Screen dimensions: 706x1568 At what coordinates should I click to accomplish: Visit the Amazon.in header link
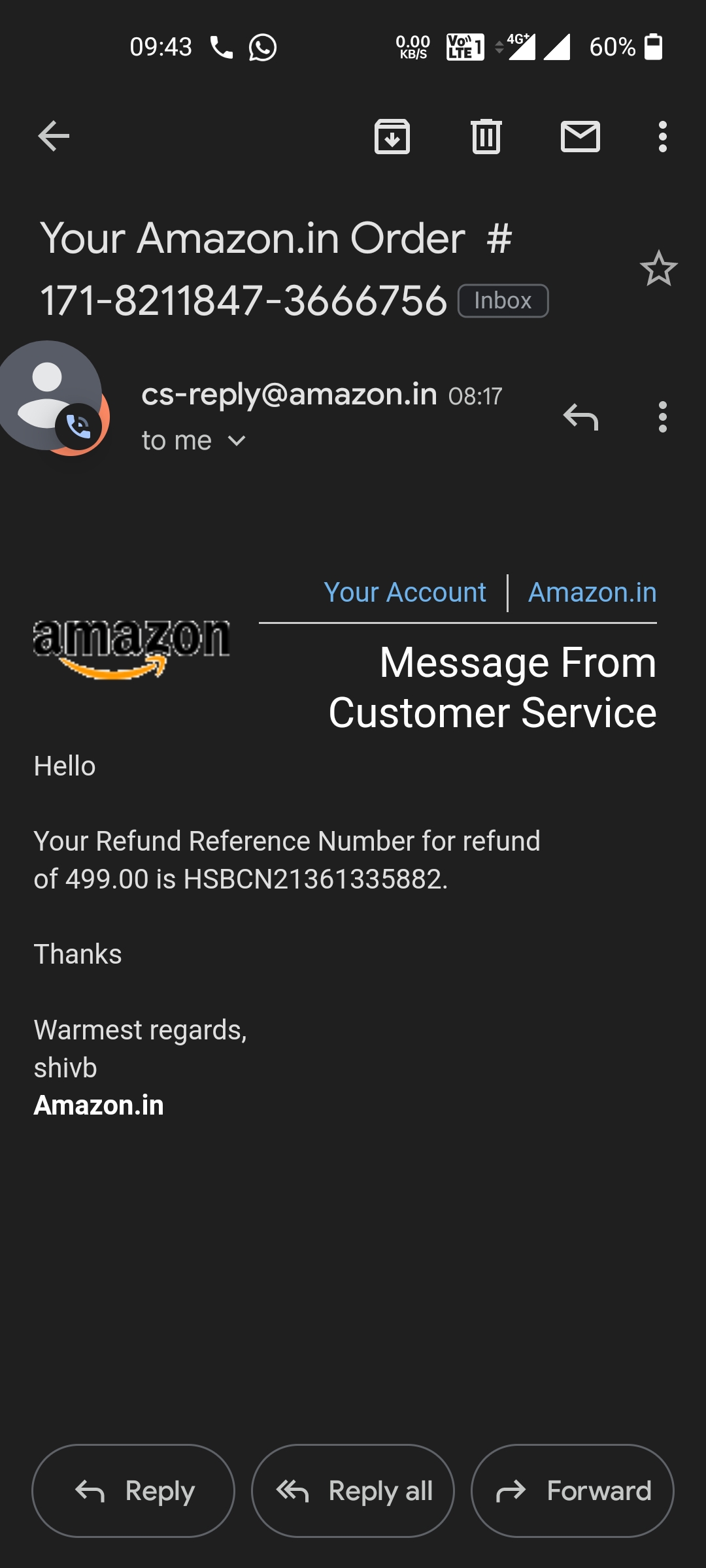592,593
